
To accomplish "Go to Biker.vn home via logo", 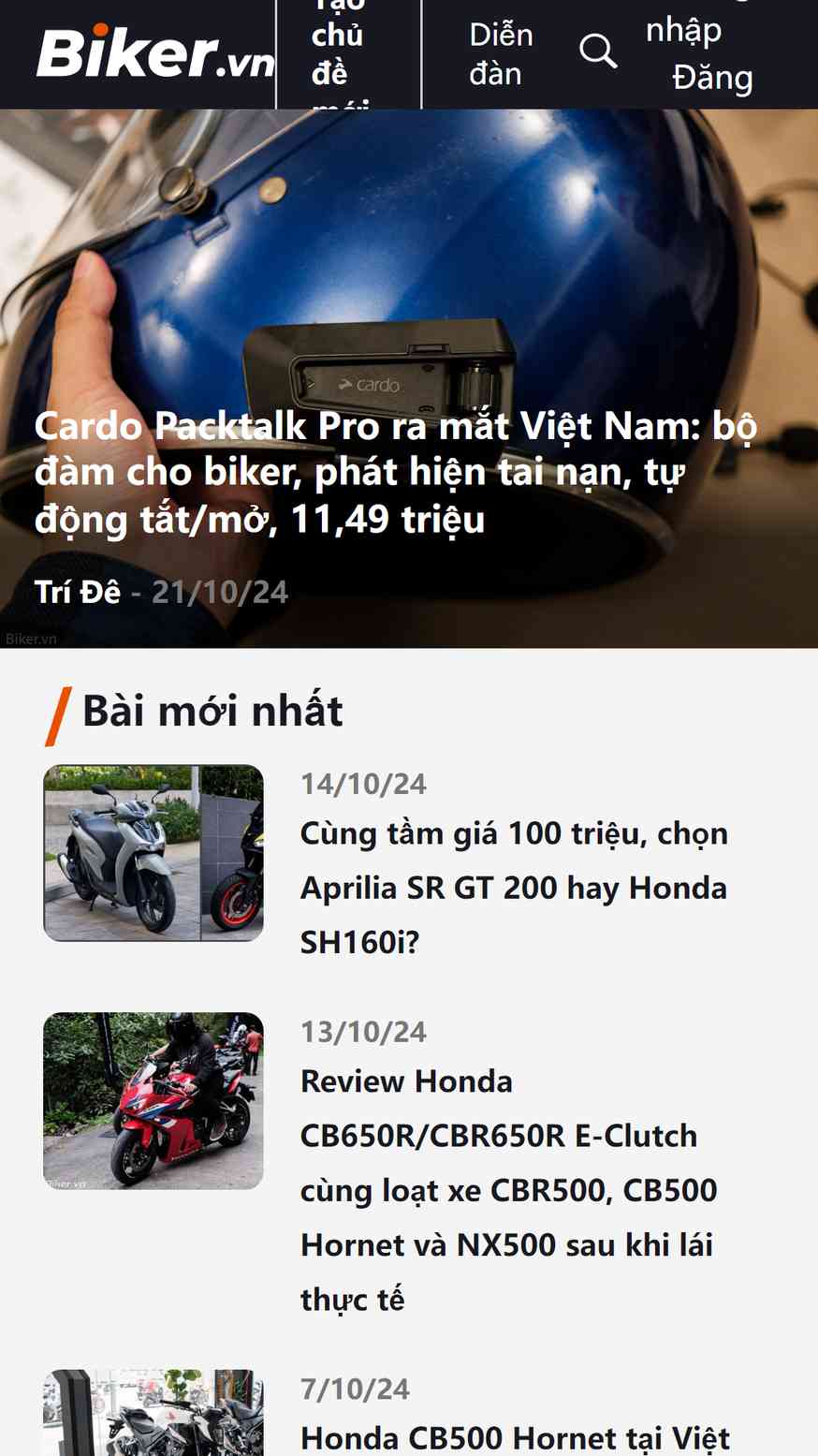I will (x=154, y=53).
